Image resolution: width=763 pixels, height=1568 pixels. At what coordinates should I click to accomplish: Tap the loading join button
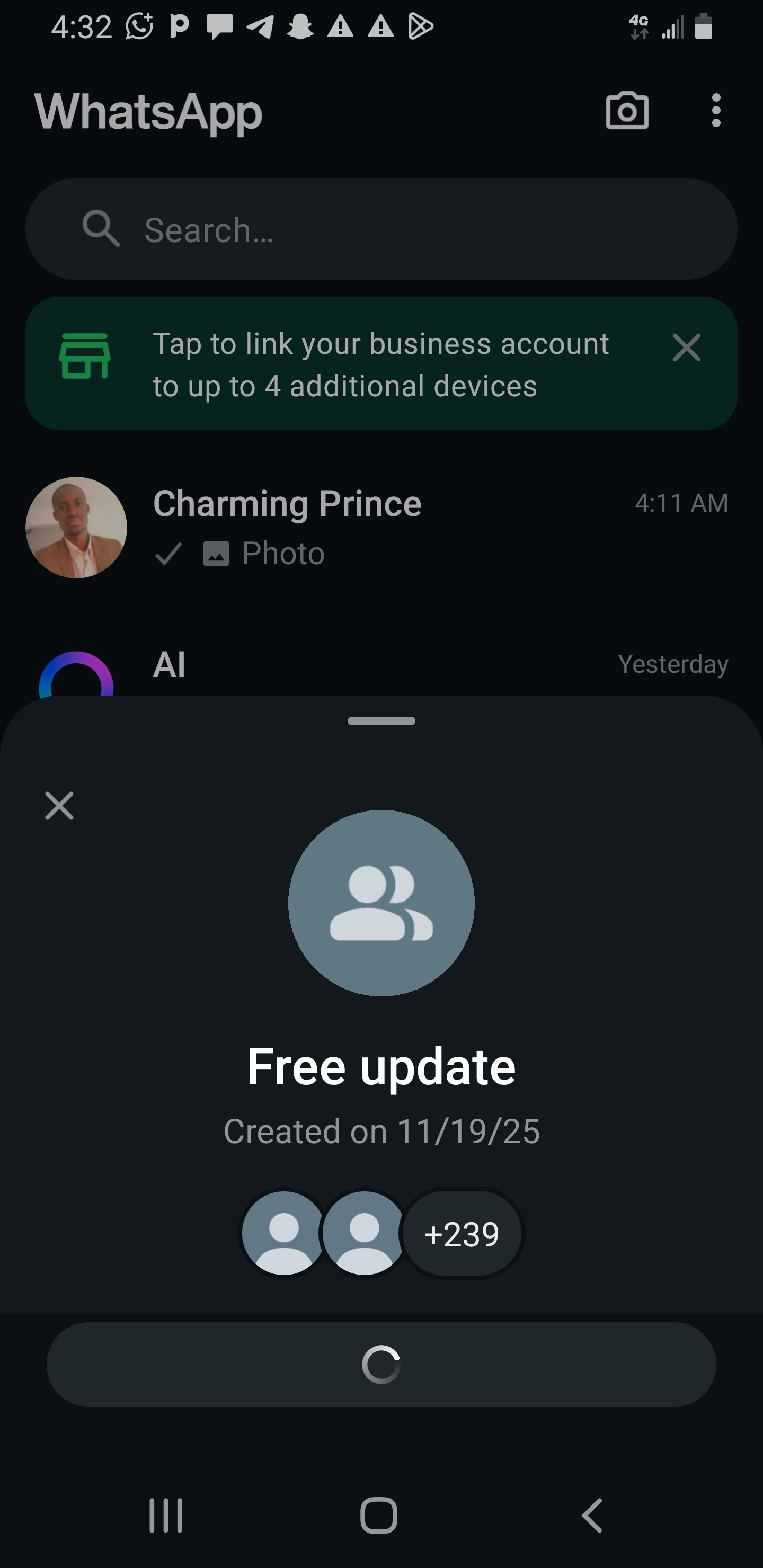(381, 1364)
